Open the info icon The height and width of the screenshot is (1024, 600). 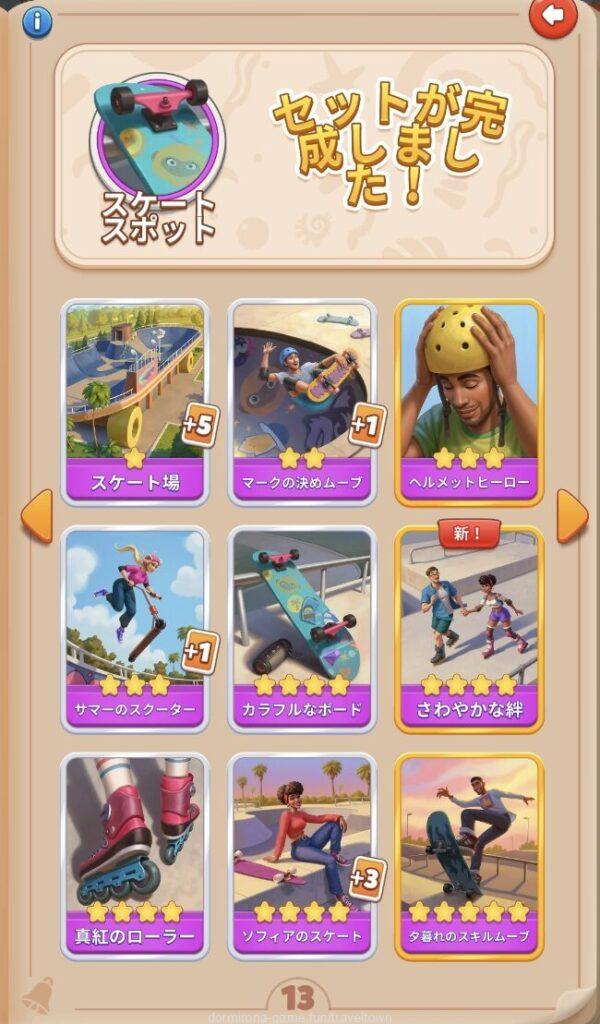coord(37,20)
